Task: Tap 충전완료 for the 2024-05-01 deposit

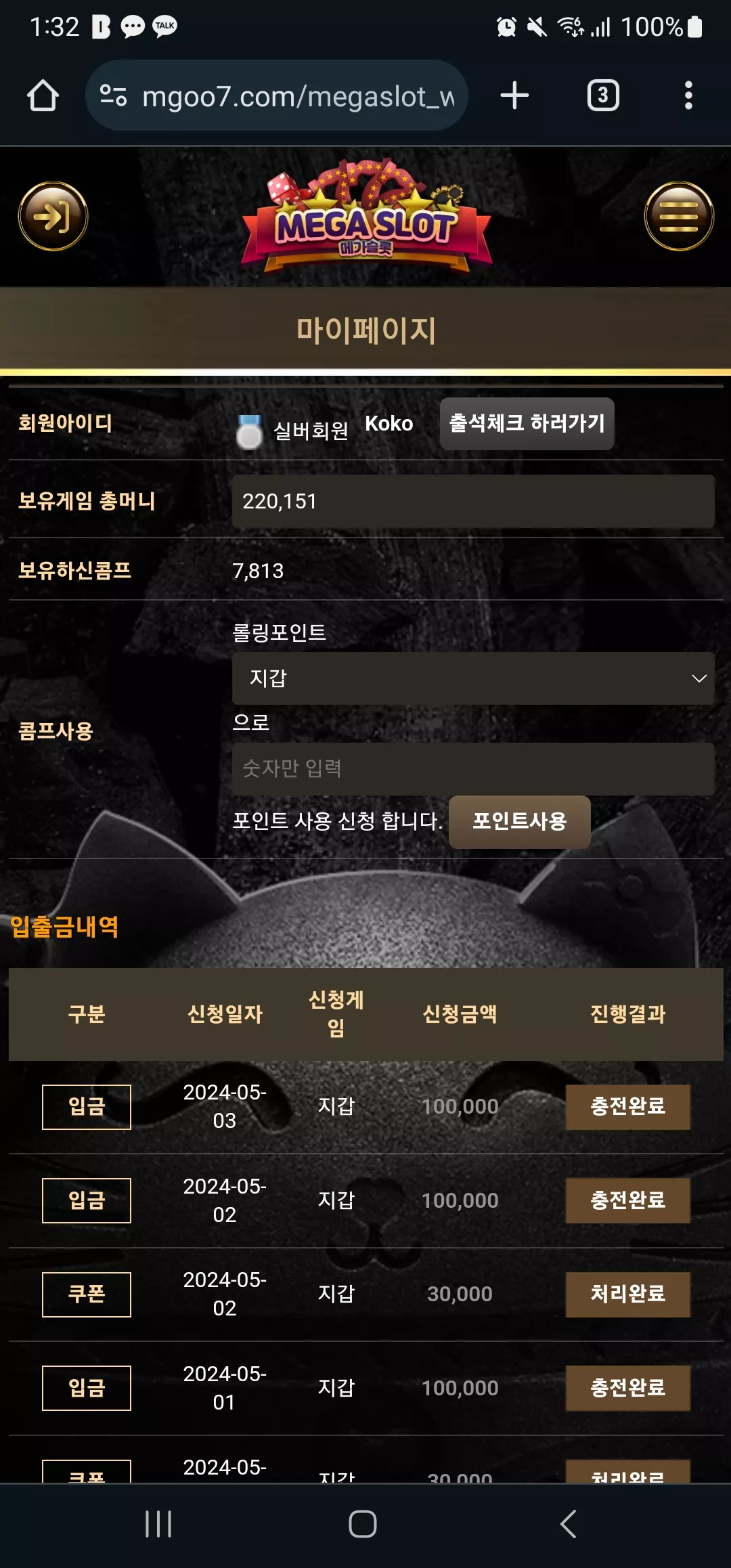Action: coord(628,1388)
